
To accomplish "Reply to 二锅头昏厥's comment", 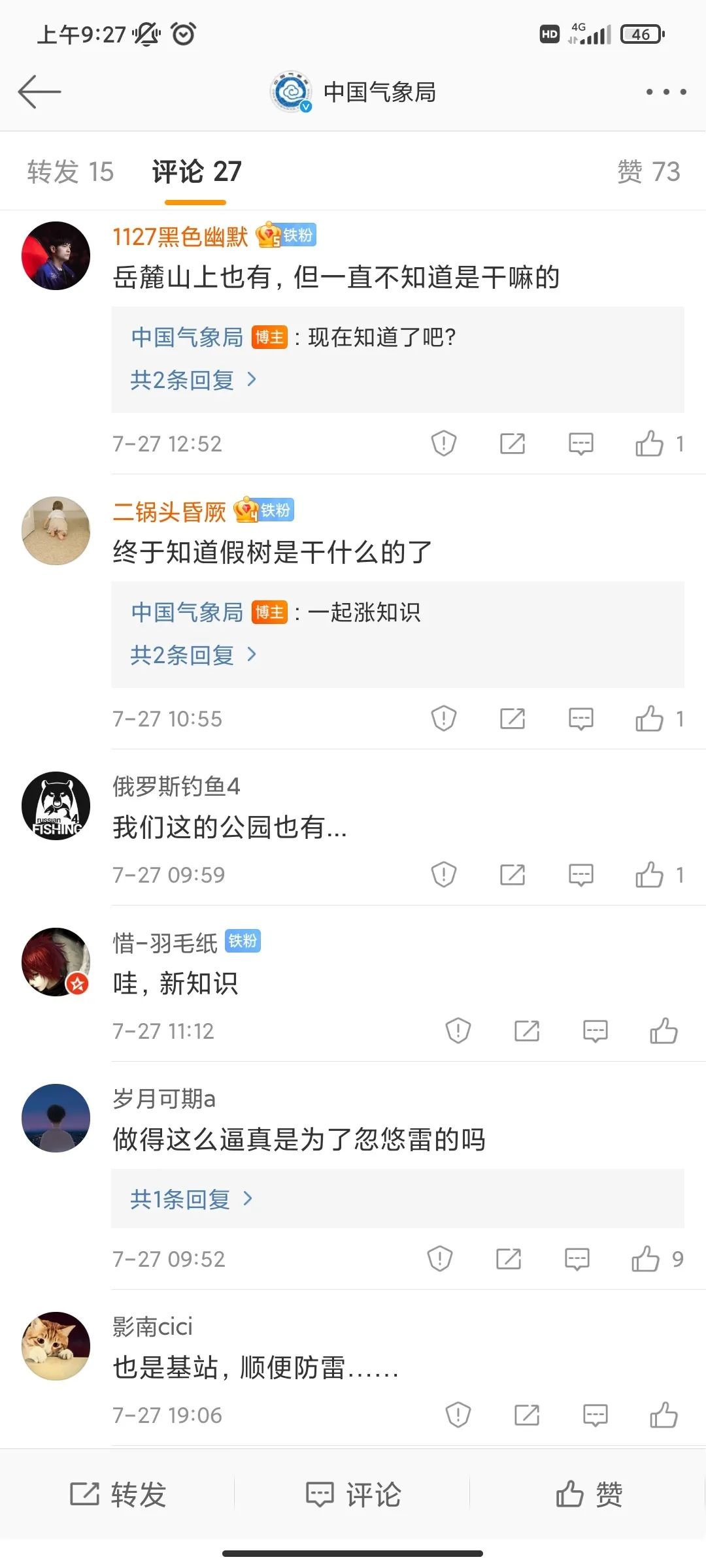I will [x=580, y=719].
